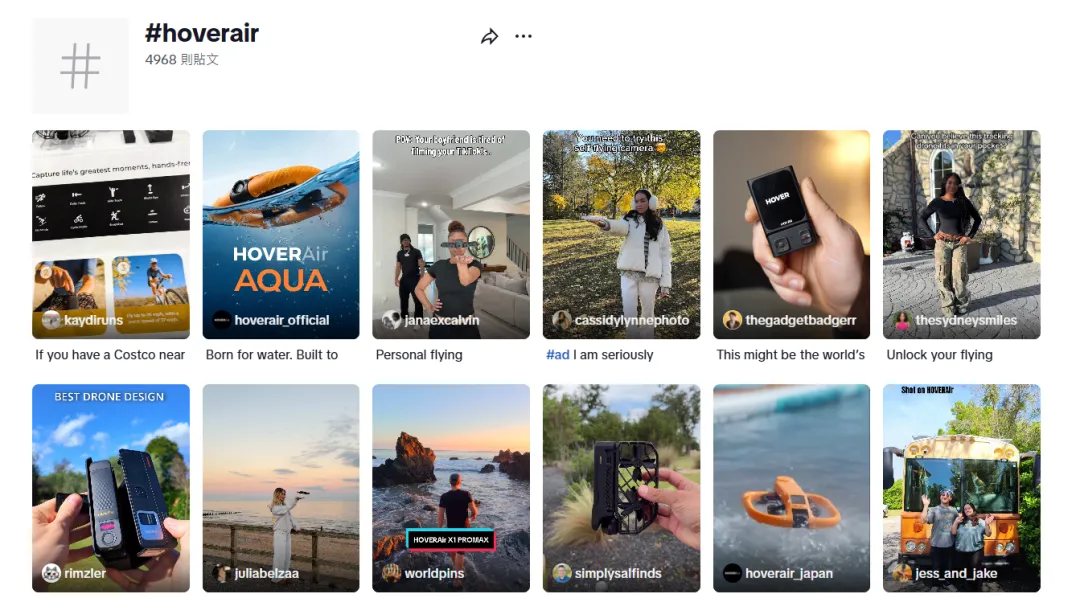This screenshot has height=598, width=1080.
Task: Open kaydiruns' Costco video
Action: click(x=111, y=234)
